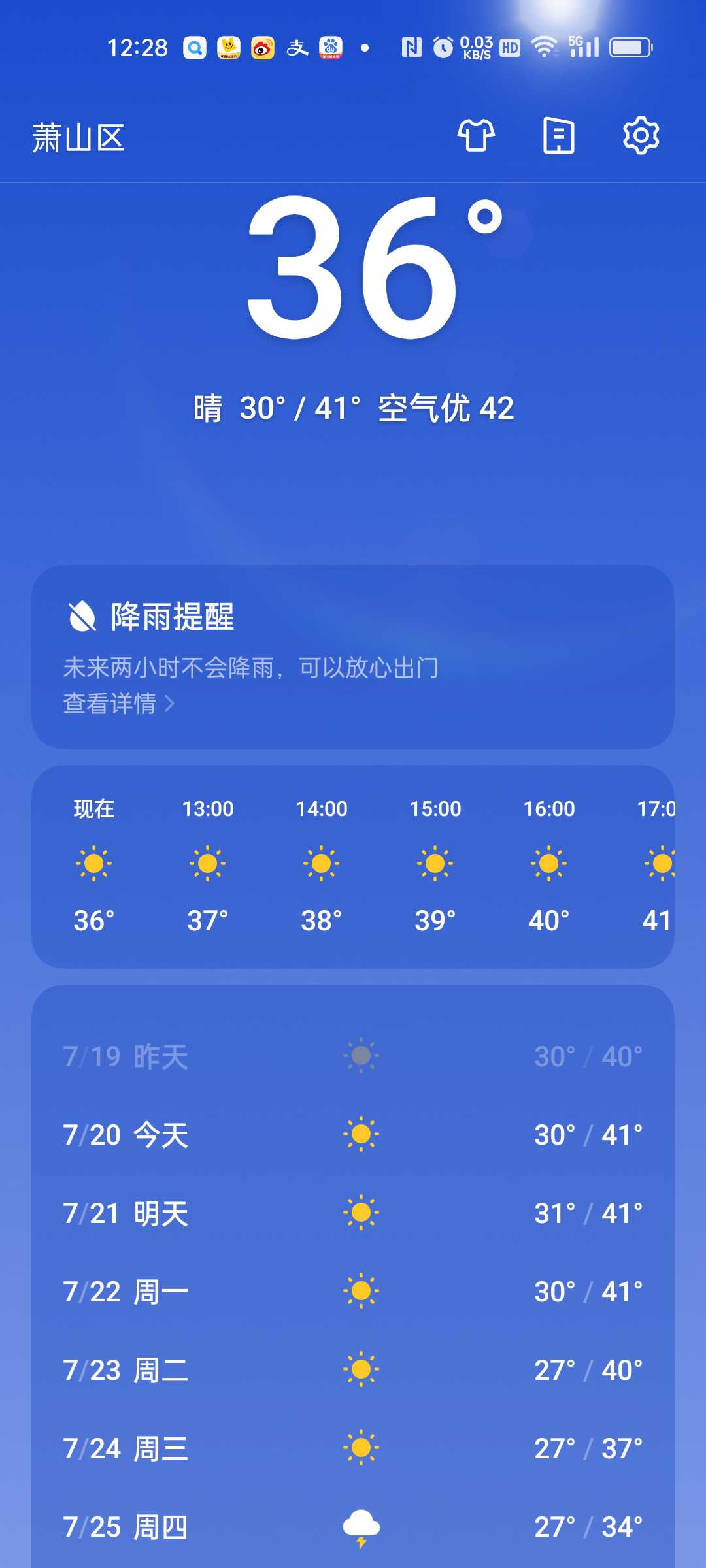Viewport: 706px width, 1568px height.
Task: Open the 降雨提醒 card
Action: point(353,657)
